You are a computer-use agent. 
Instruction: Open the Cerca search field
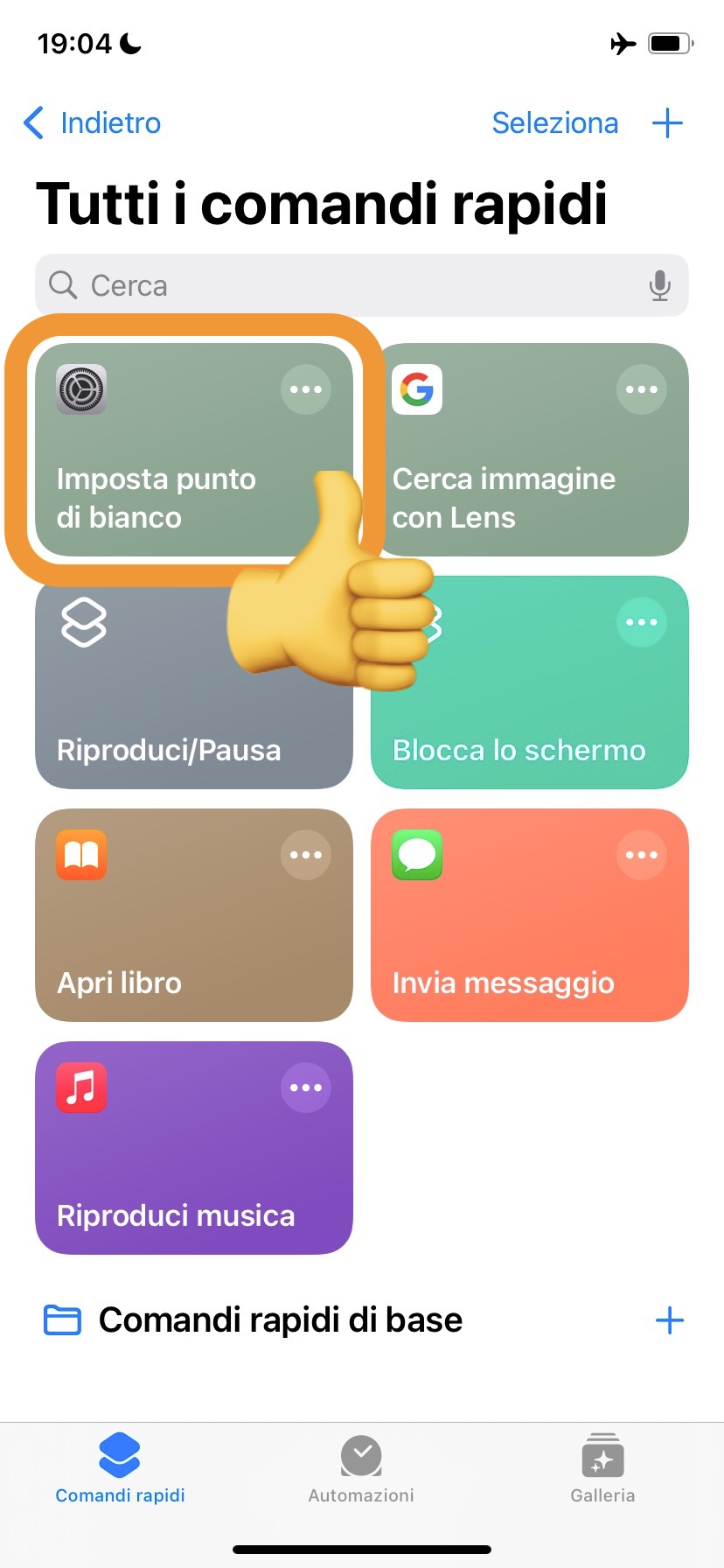(350, 285)
